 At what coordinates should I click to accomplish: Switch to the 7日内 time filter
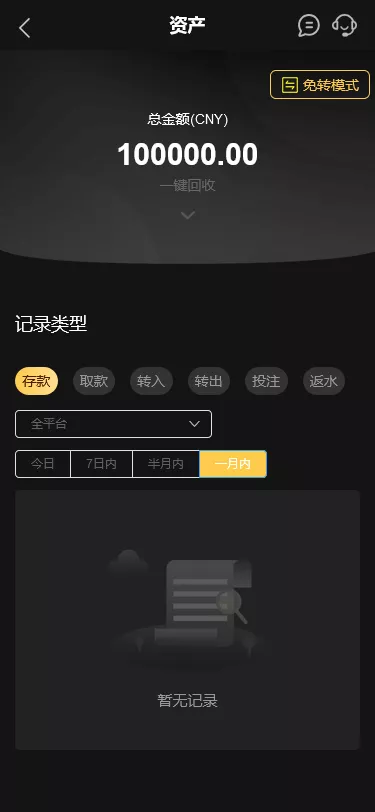pyautogui.click(x=102, y=464)
